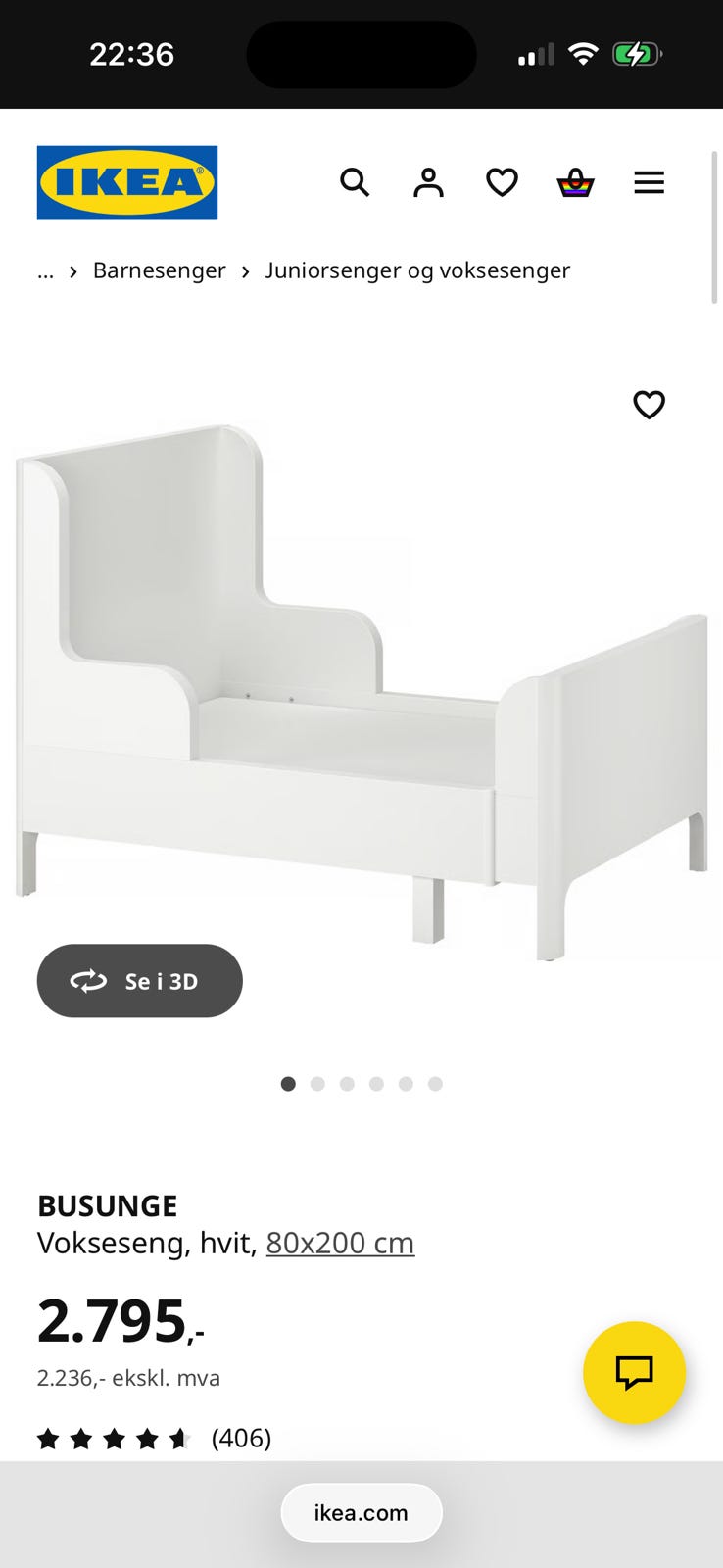723x1568 pixels.
Task: Save BUSUNGE bed to favourites
Action: point(649,404)
